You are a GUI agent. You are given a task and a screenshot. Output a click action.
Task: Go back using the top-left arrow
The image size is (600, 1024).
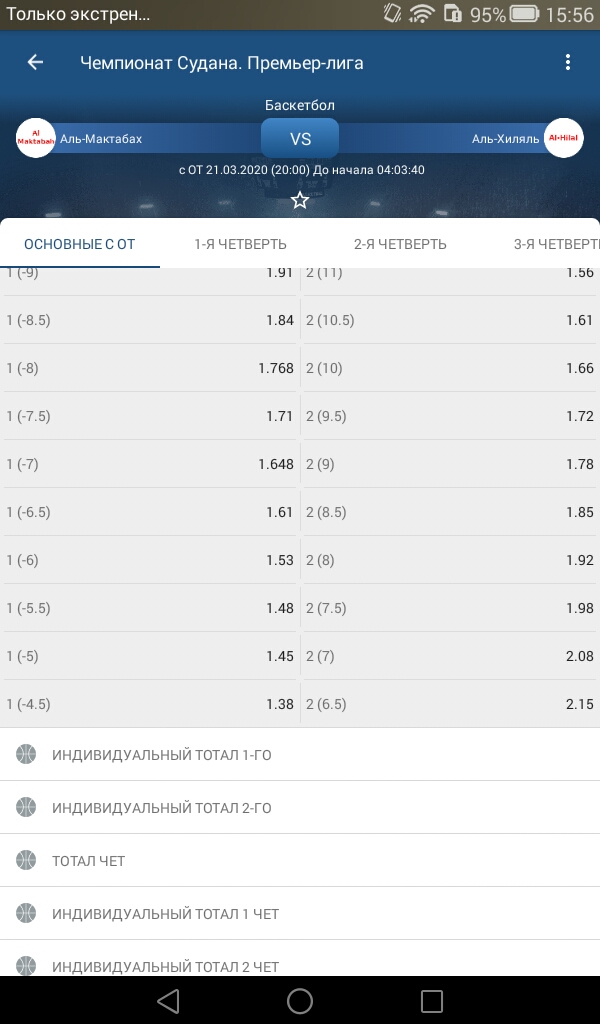coord(35,62)
